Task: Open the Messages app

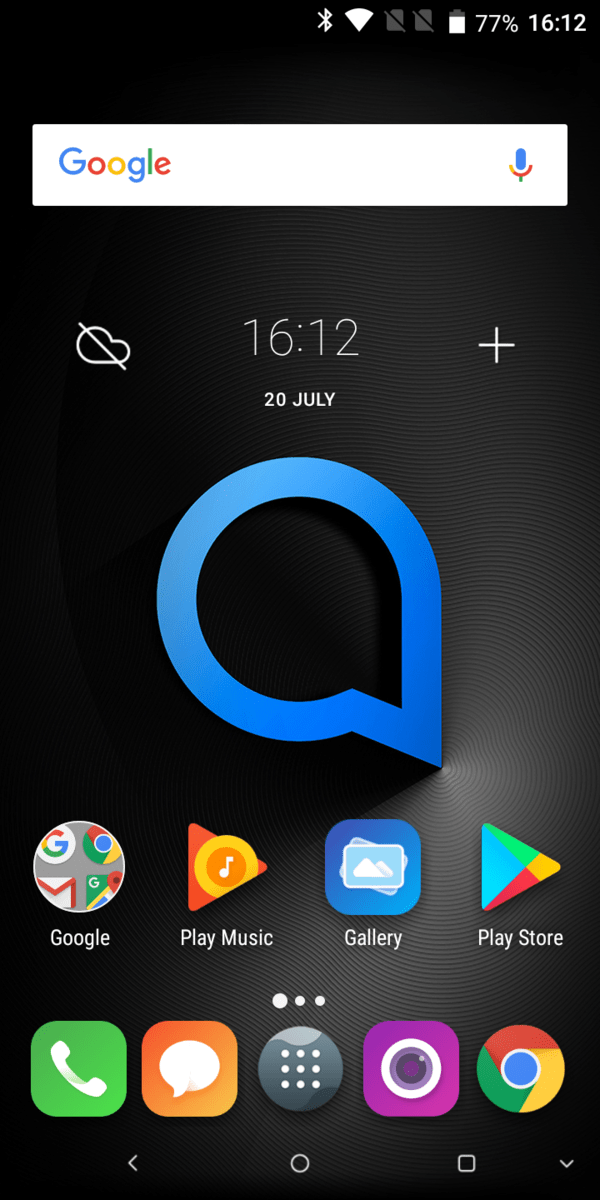Action: (x=190, y=1069)
